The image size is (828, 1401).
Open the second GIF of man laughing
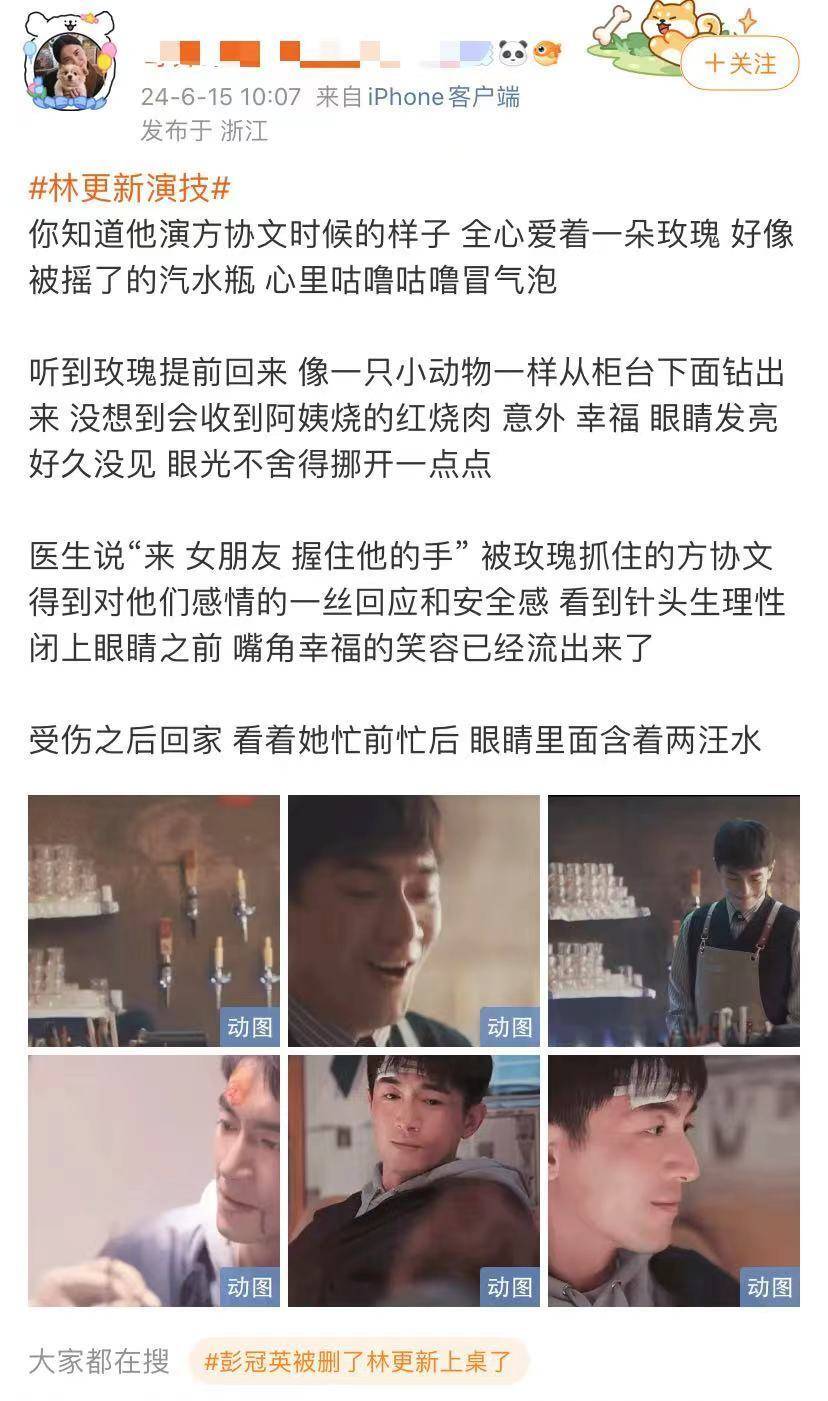(x=413, y=920)
